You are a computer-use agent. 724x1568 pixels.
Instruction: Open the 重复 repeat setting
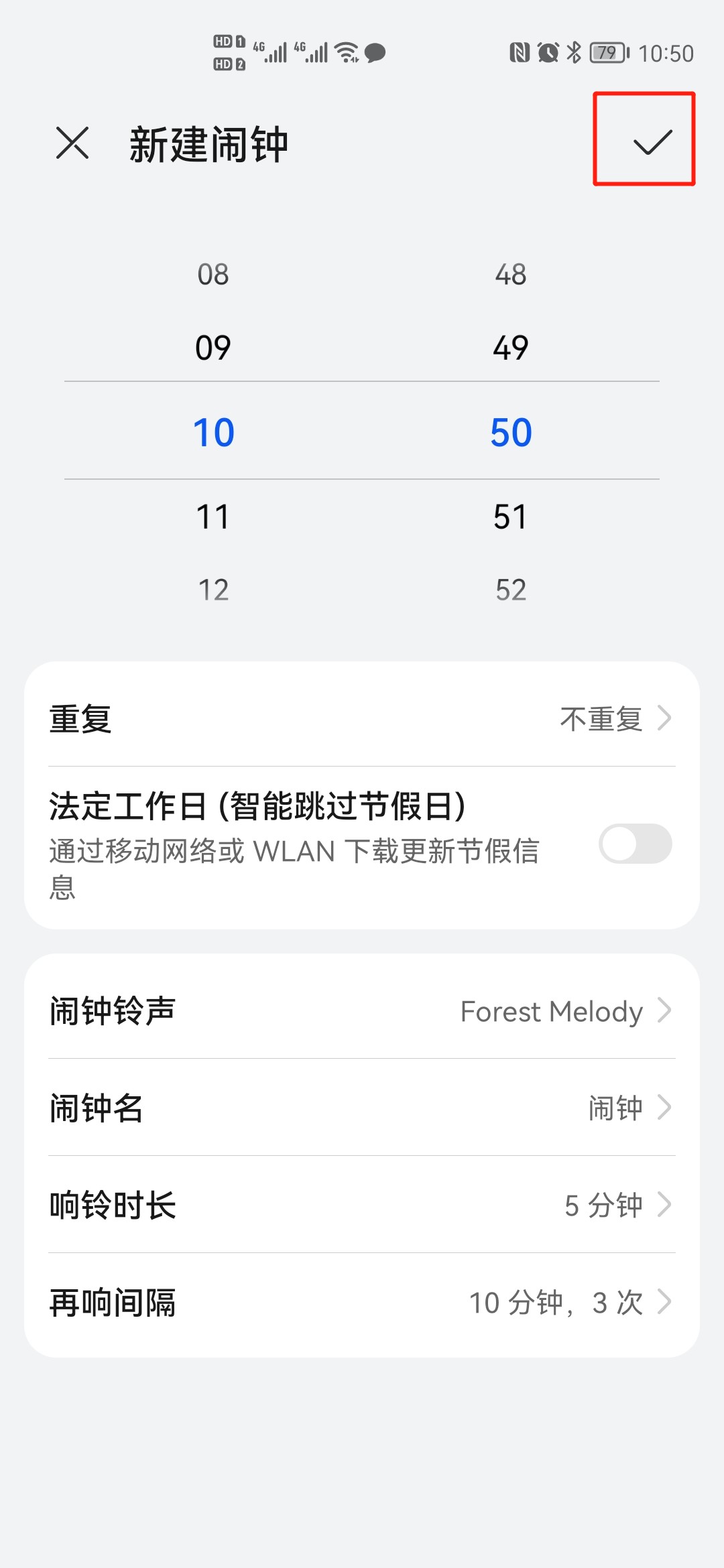(362, 718)
